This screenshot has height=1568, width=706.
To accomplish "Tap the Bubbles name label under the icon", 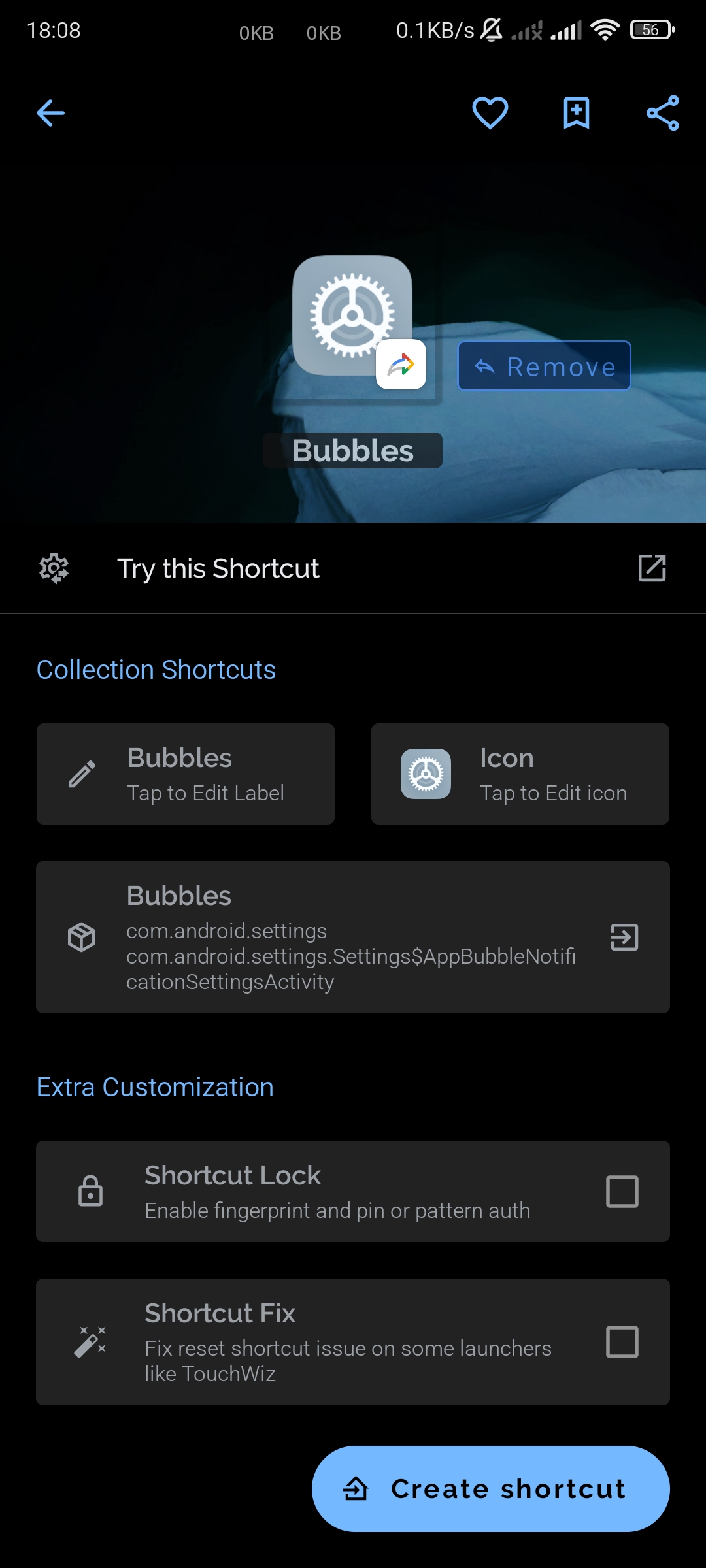I will click(353, 451).
